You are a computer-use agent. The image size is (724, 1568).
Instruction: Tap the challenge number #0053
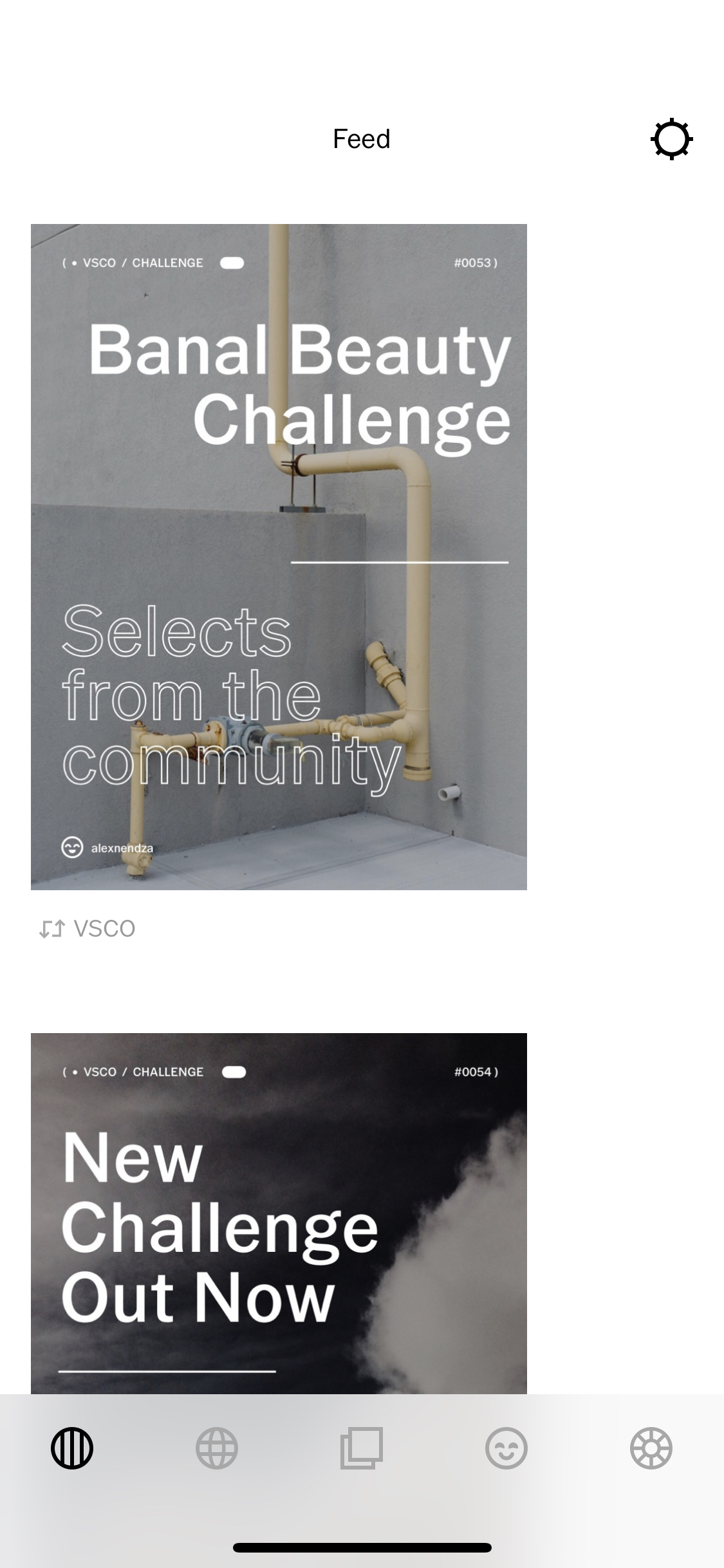pyautogui.click(x=474, y=263)
